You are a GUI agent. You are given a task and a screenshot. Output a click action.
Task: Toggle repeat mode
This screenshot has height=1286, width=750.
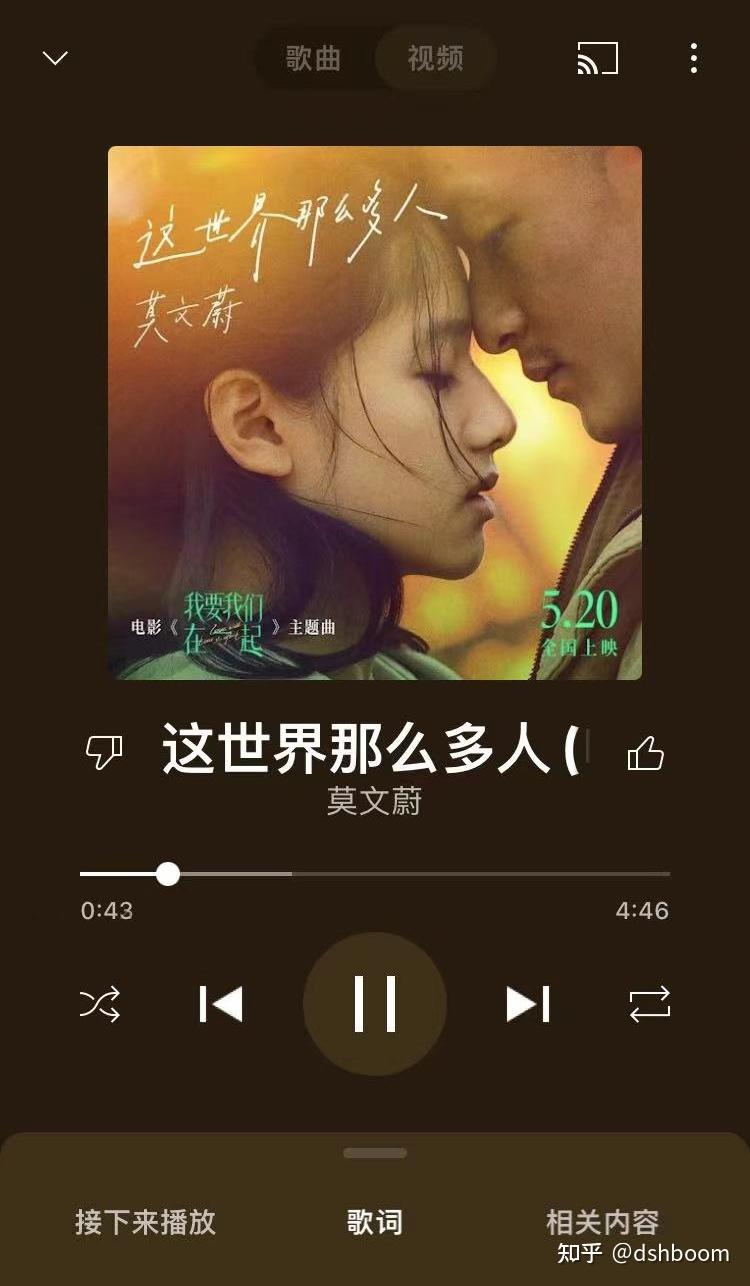click(649, 1006)
